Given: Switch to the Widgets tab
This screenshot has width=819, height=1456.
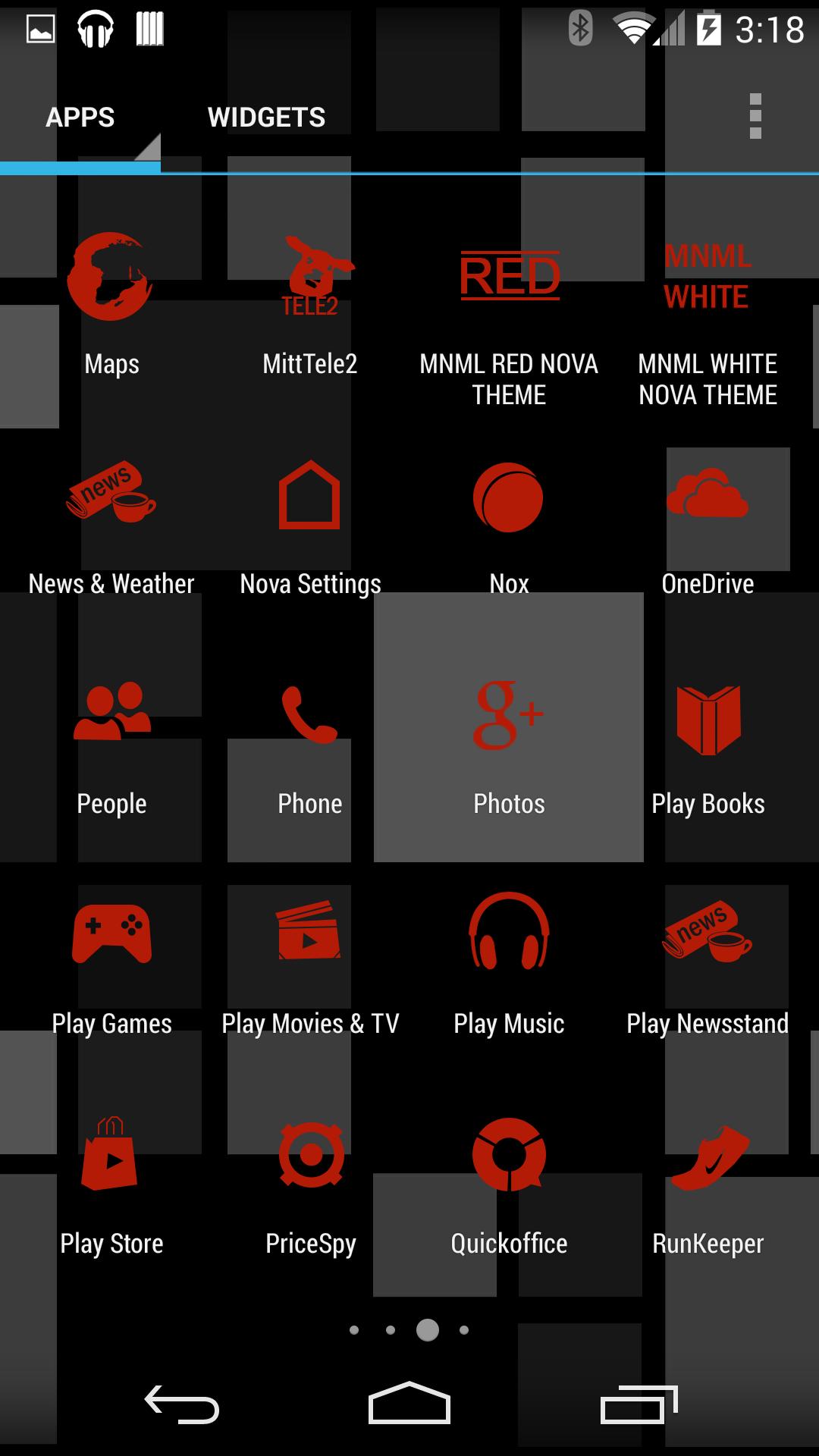Looking at the screenshot, I should (x=266, y=118).
